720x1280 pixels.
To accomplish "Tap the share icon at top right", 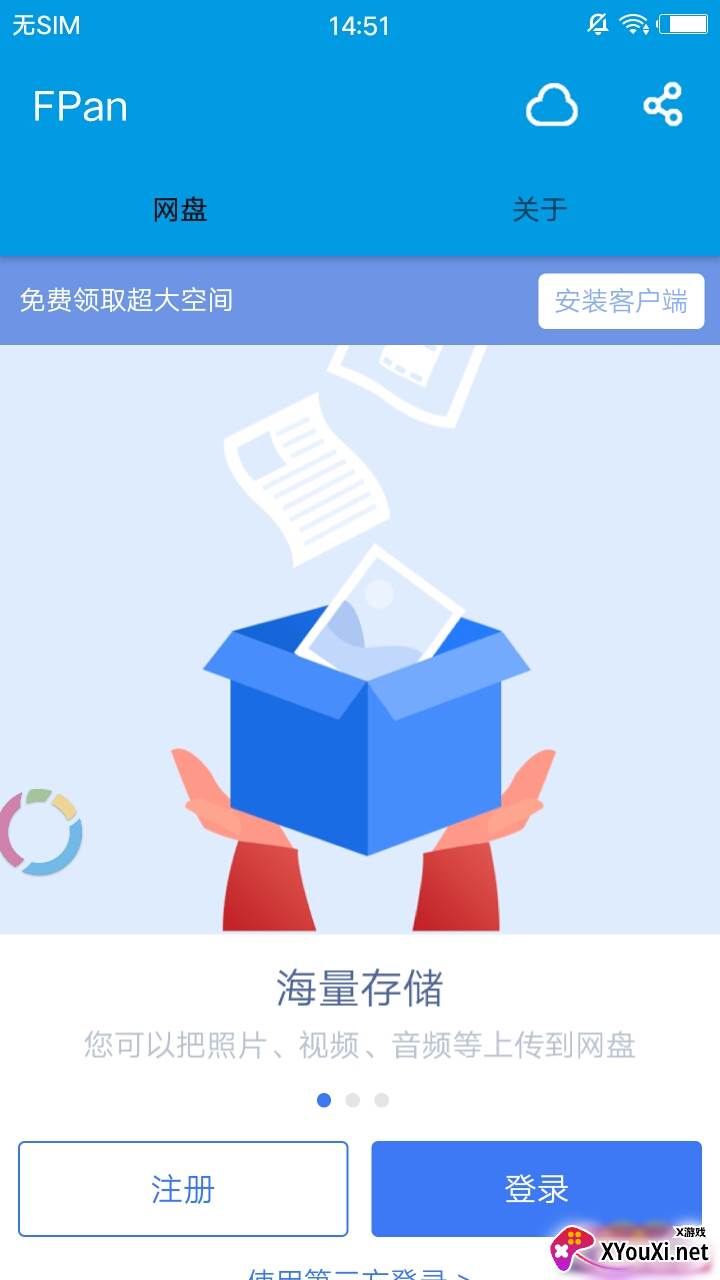I will pos(663,103).
